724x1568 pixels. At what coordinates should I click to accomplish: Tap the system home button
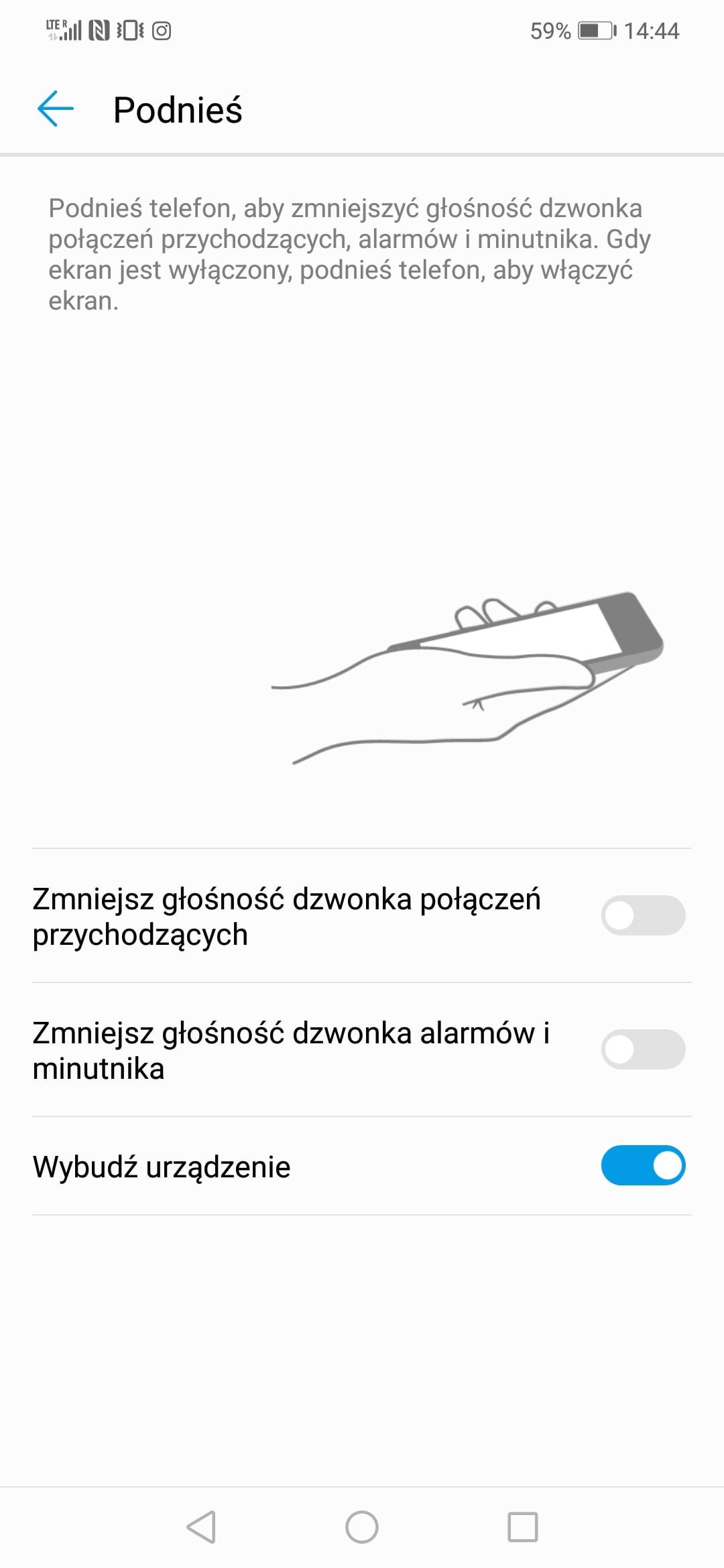pyautogui.click(x=362, y=1528)
